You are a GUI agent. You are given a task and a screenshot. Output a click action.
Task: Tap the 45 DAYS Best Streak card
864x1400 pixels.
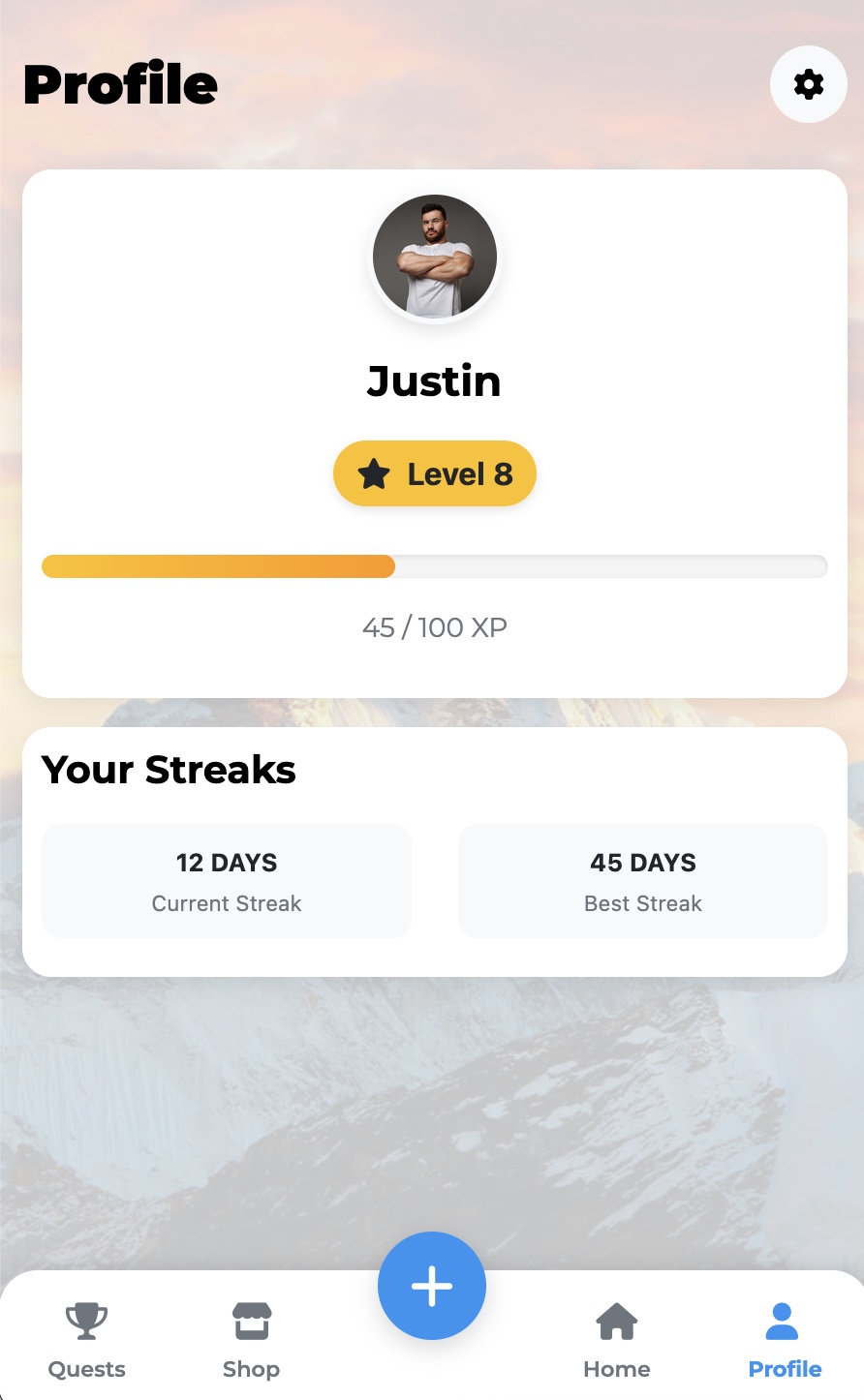click(x=642, y=881)
